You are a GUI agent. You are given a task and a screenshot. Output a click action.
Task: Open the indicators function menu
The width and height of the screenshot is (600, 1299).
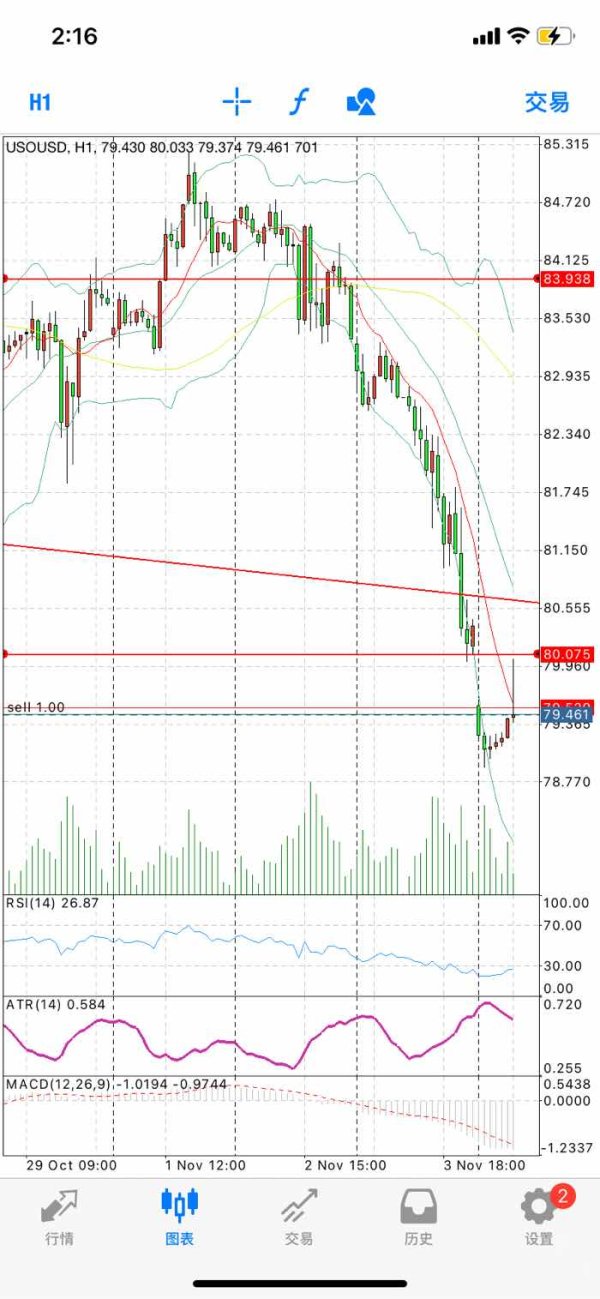(298, 102)
